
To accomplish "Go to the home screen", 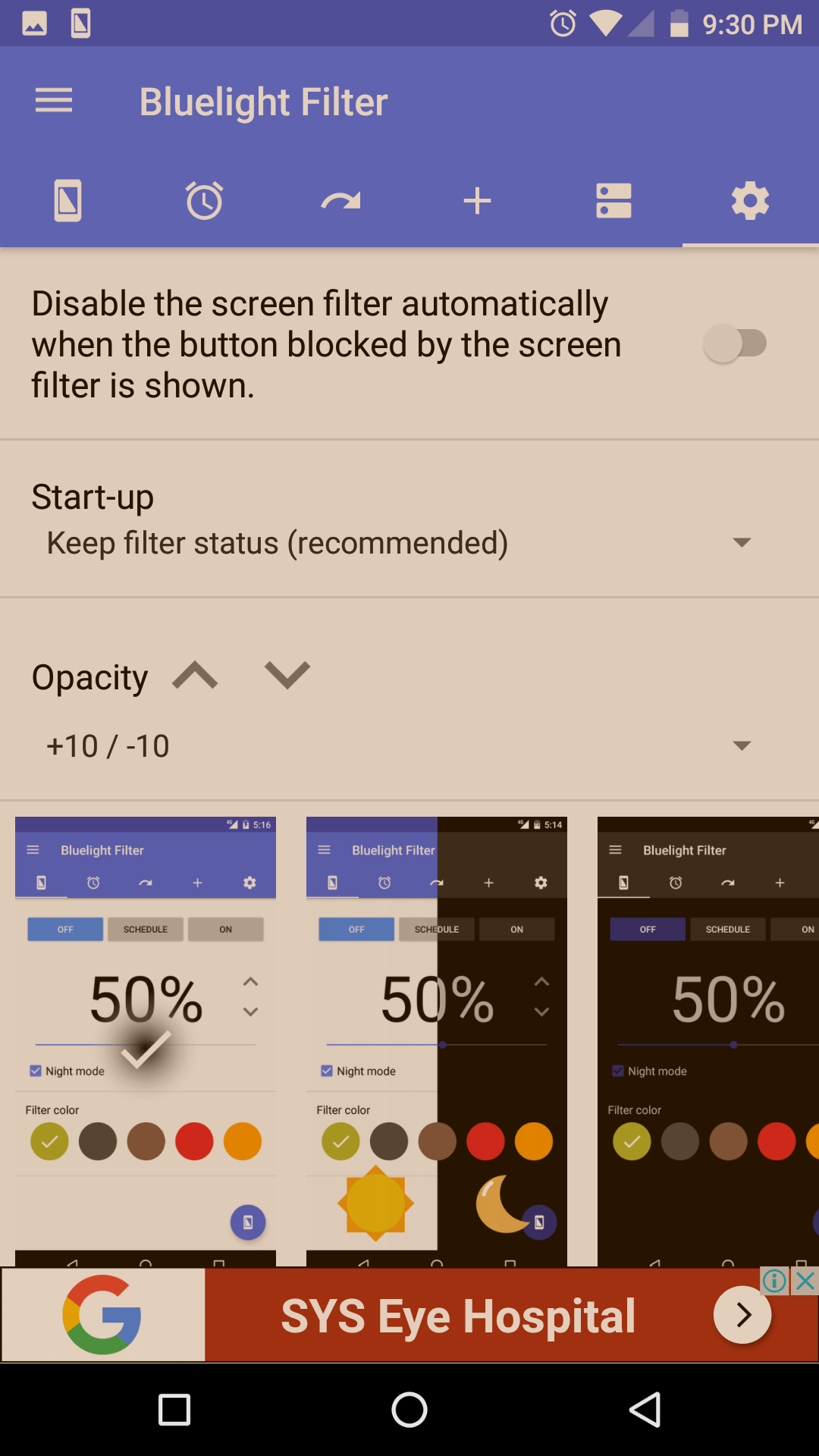I will tap(409, 1410).
